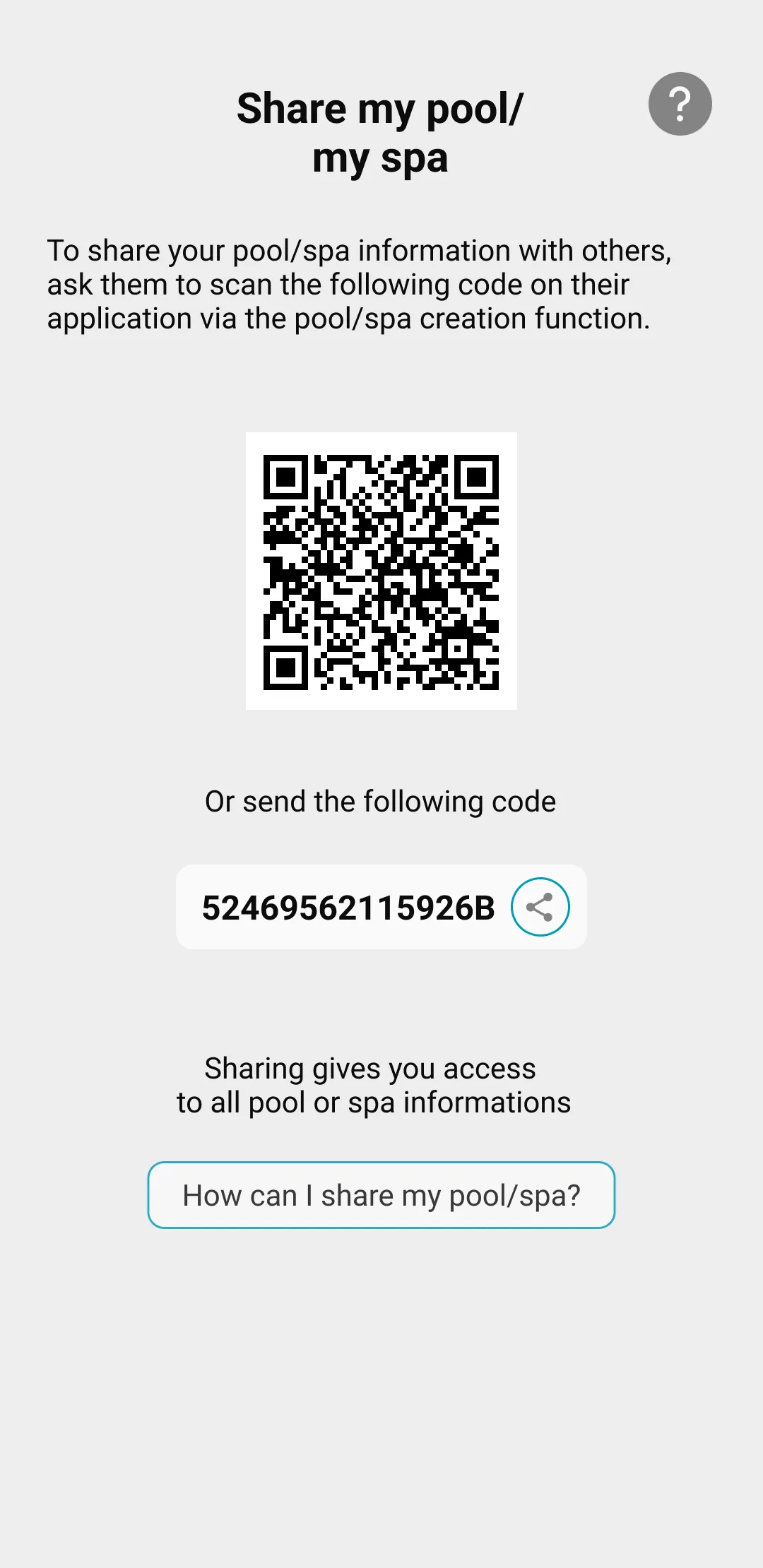Share the pool code 52469562115926B
763x1568 pixels.
(x=540, y=907)
